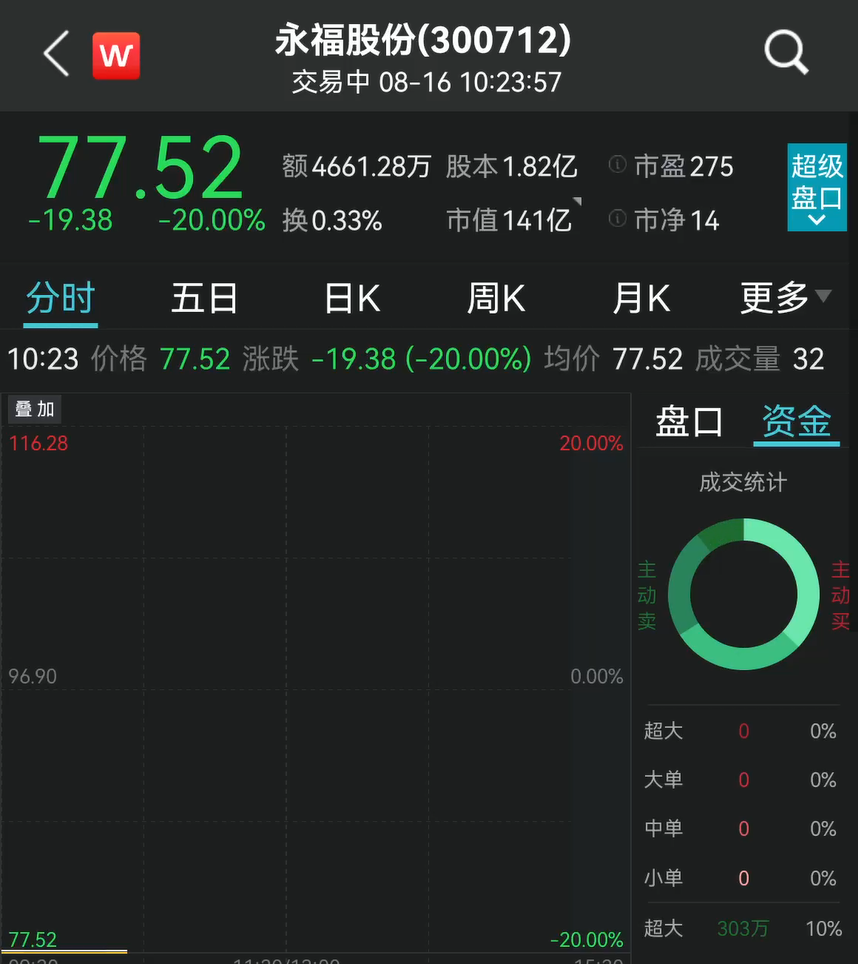858x964 pixels.
Task: Tap the 叠加 overlay button
Action: (x=35, y=409)
